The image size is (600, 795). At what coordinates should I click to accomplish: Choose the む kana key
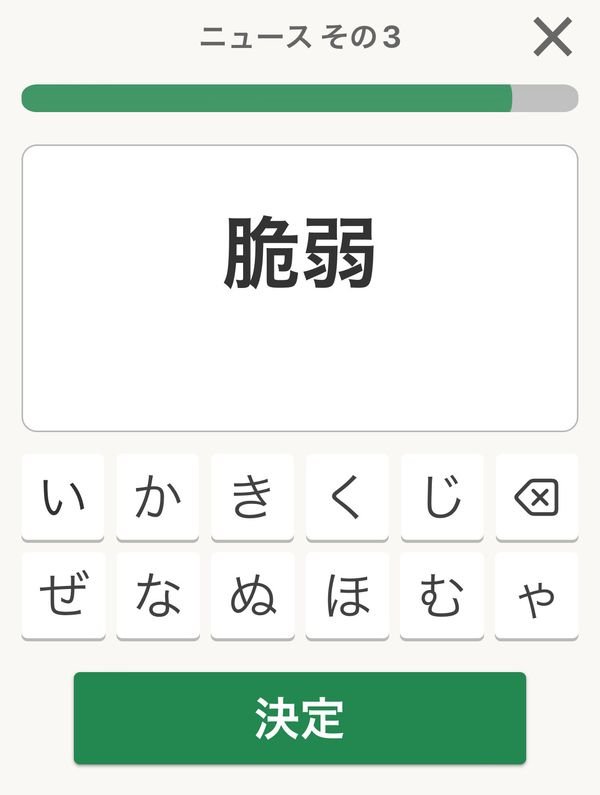click(x=442, y=596)
